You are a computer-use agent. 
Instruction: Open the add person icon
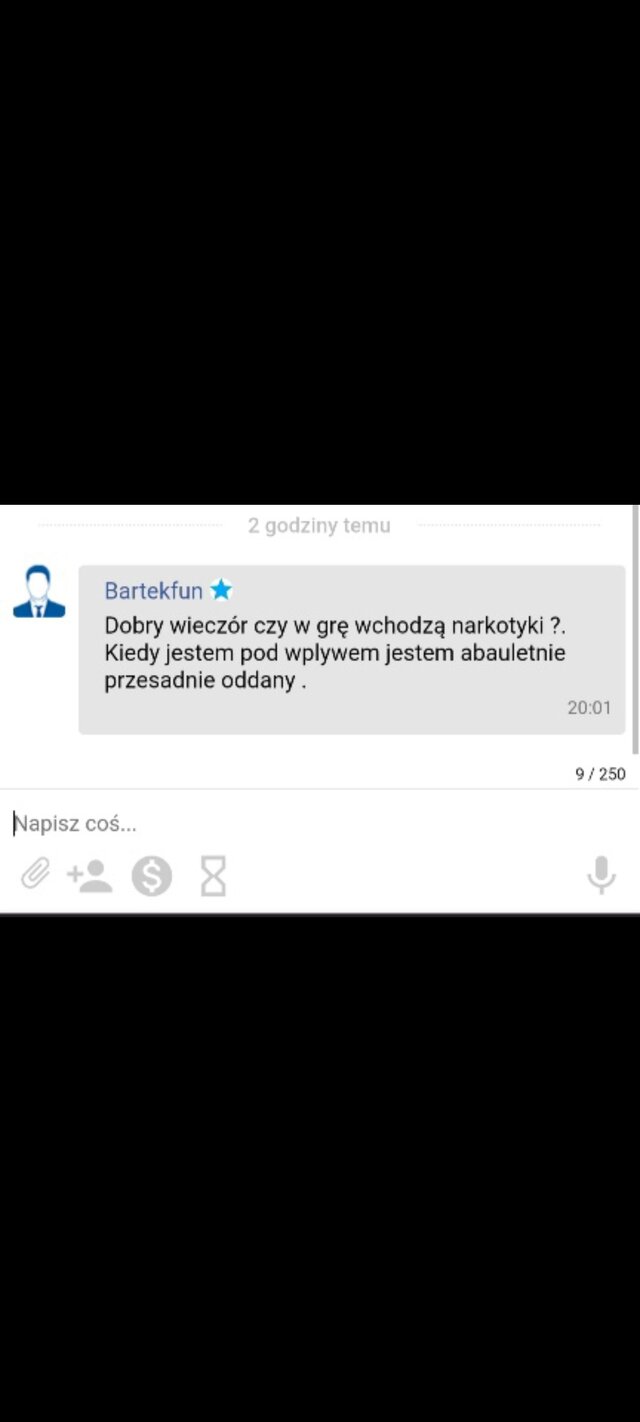click(90, 876)
